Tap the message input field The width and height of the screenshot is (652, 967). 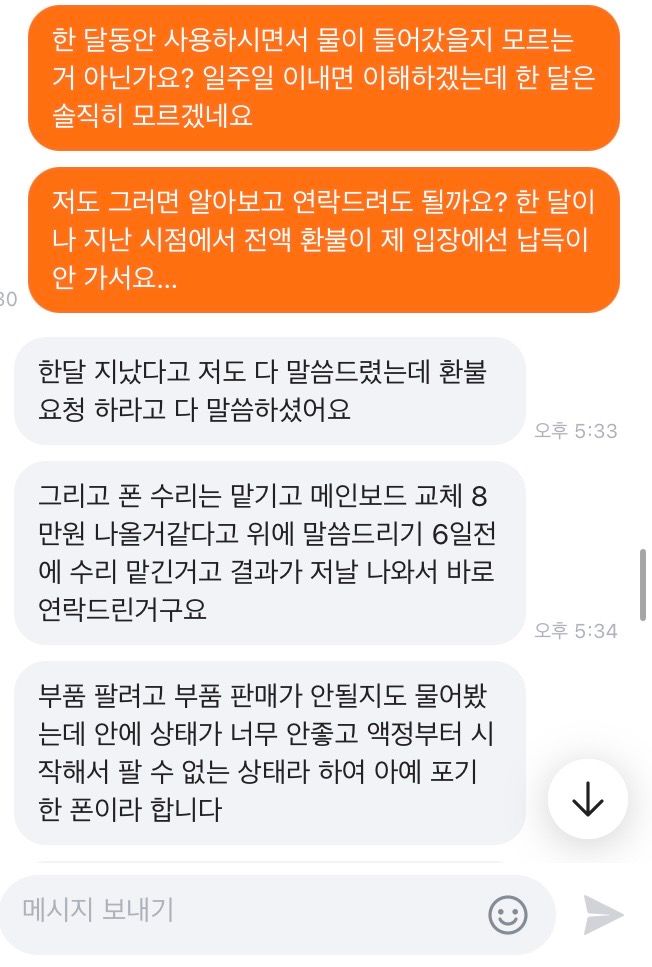(250, 912)
